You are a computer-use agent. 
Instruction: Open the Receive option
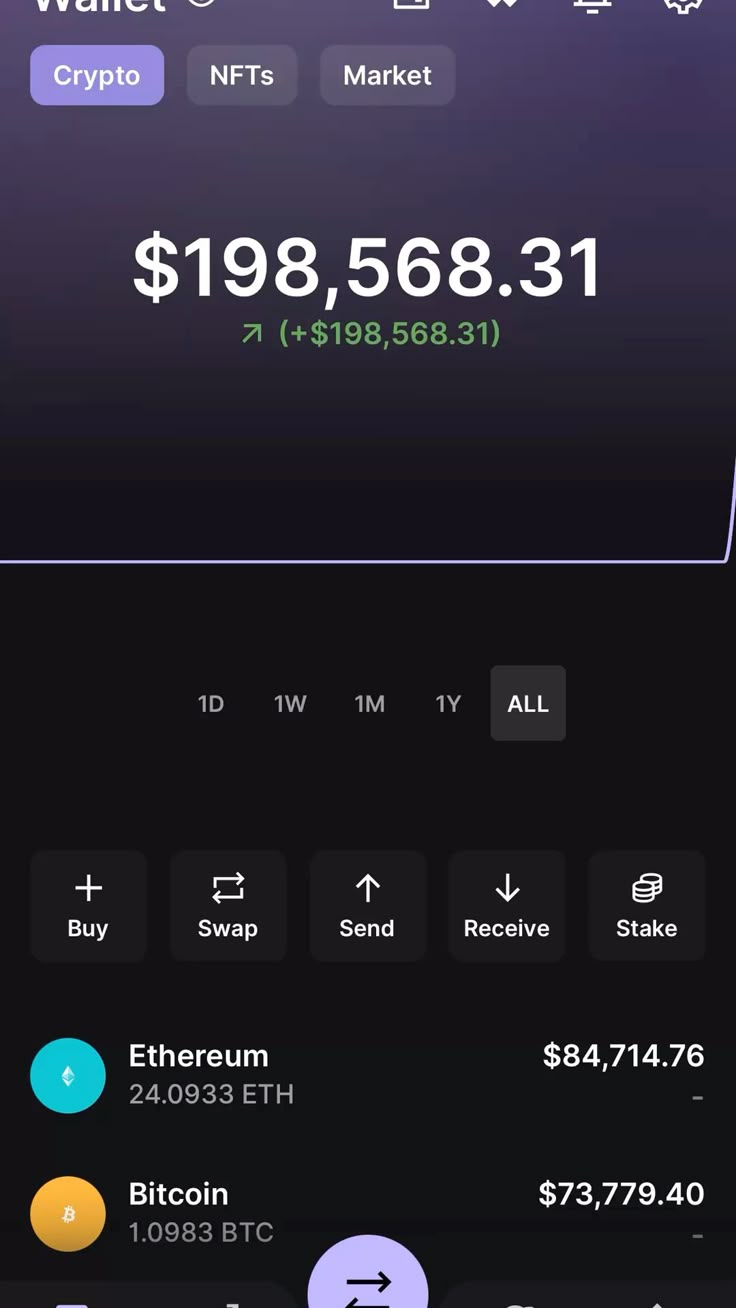tap(507, 906)
